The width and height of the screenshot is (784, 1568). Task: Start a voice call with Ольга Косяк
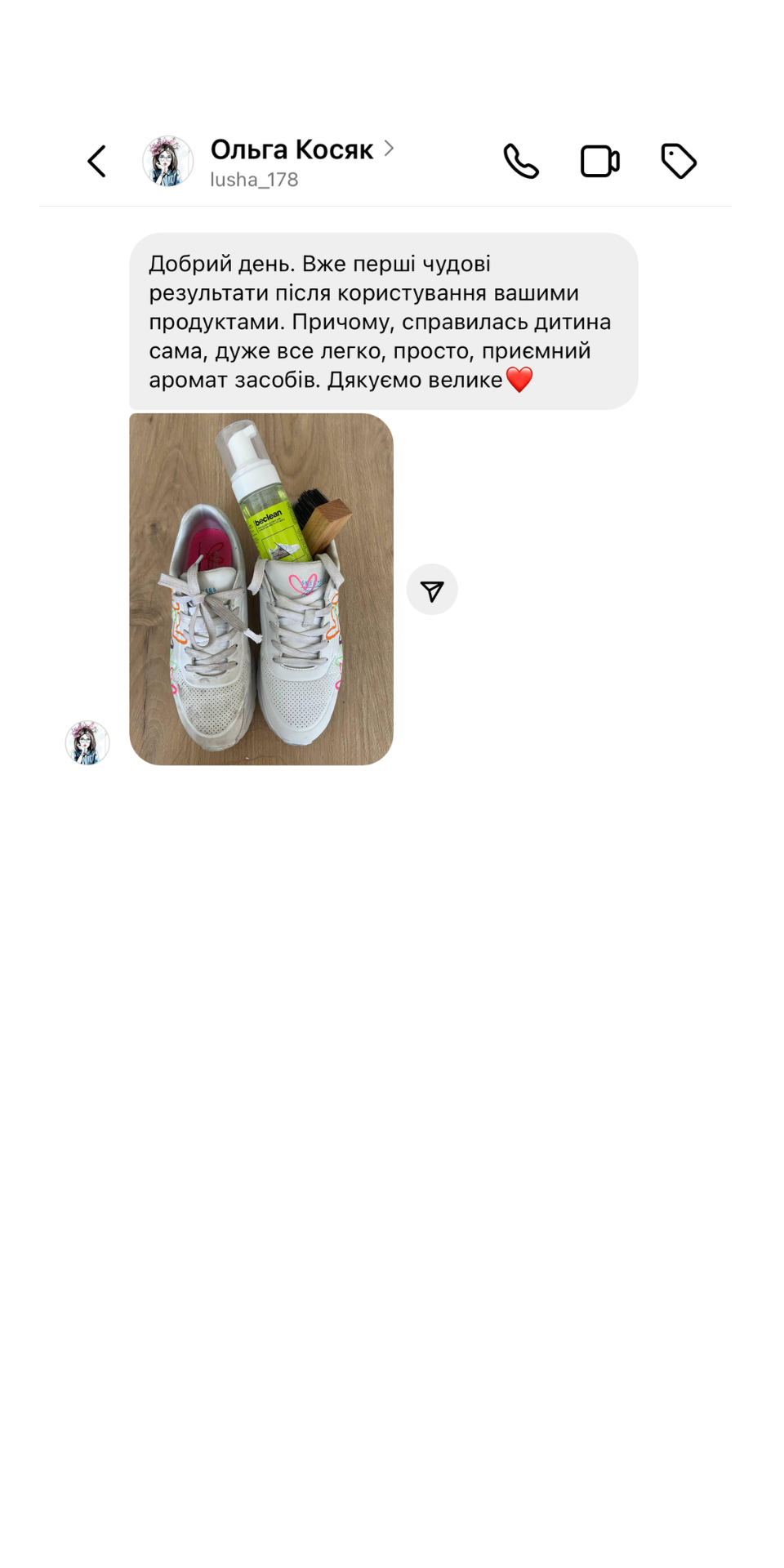click(521, 161)
